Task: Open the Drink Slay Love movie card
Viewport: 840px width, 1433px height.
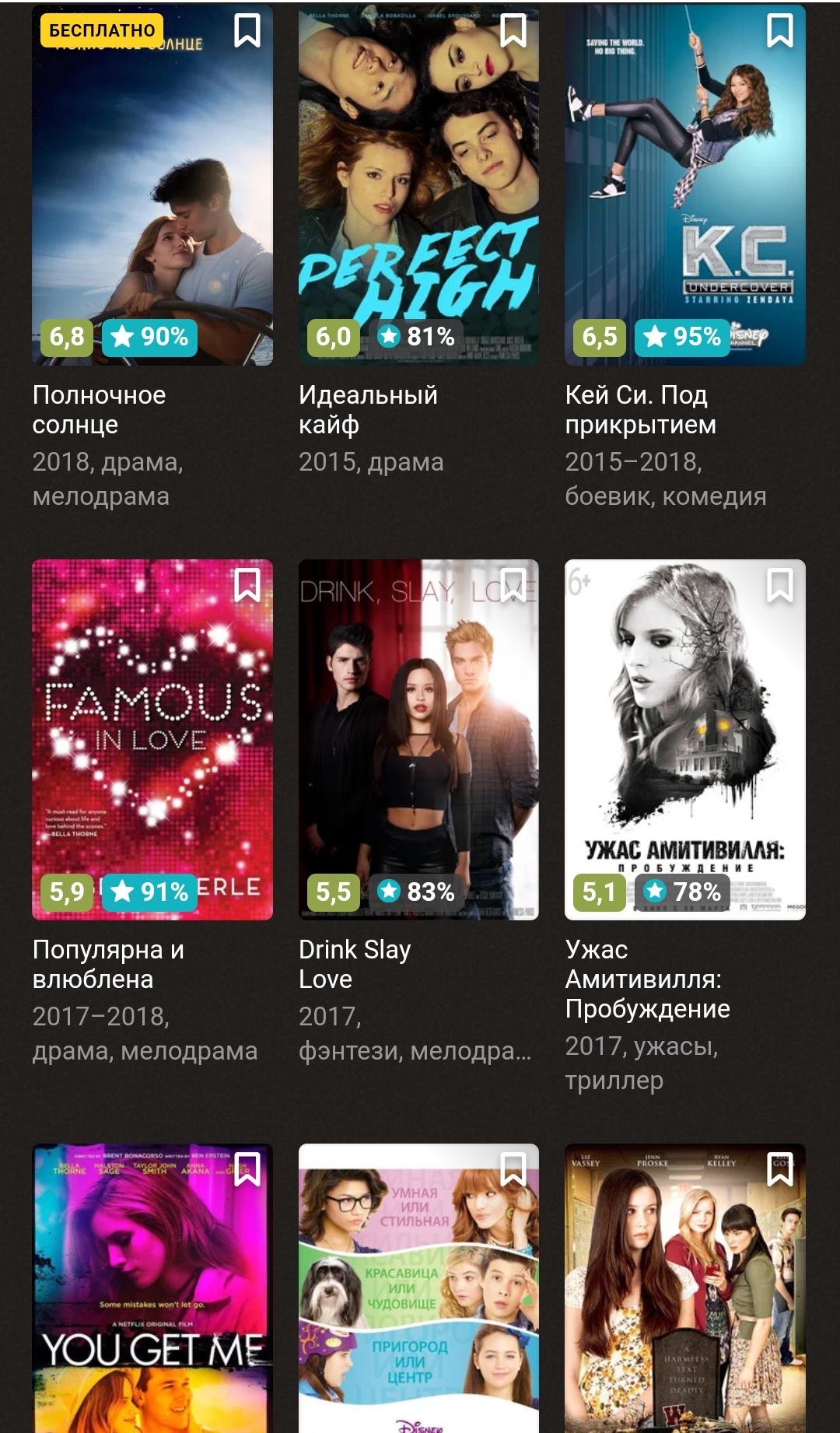Action: point(418,739)
